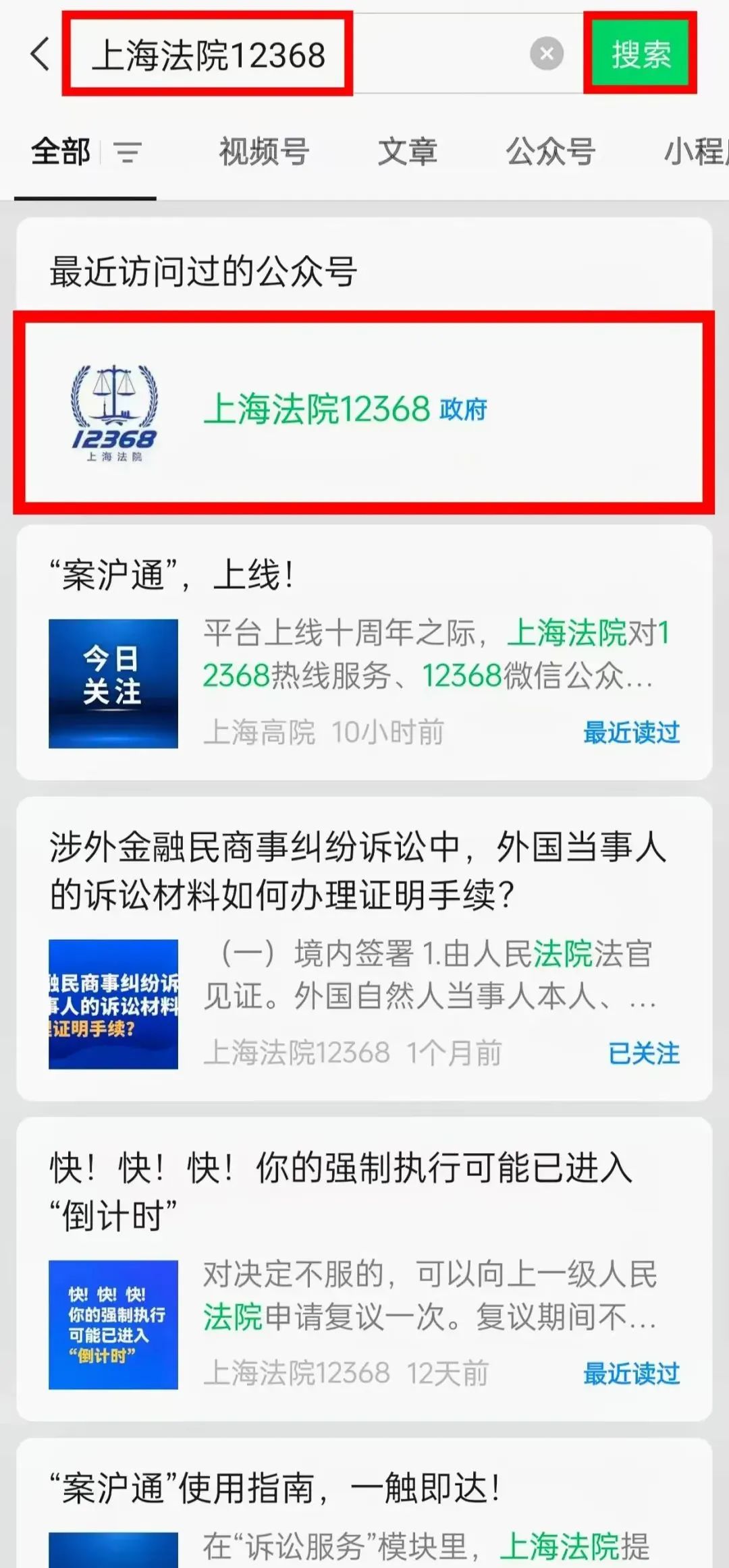The image size is (729, 1568).
Task: Go back using the back arrow
Action: (40, 54)
